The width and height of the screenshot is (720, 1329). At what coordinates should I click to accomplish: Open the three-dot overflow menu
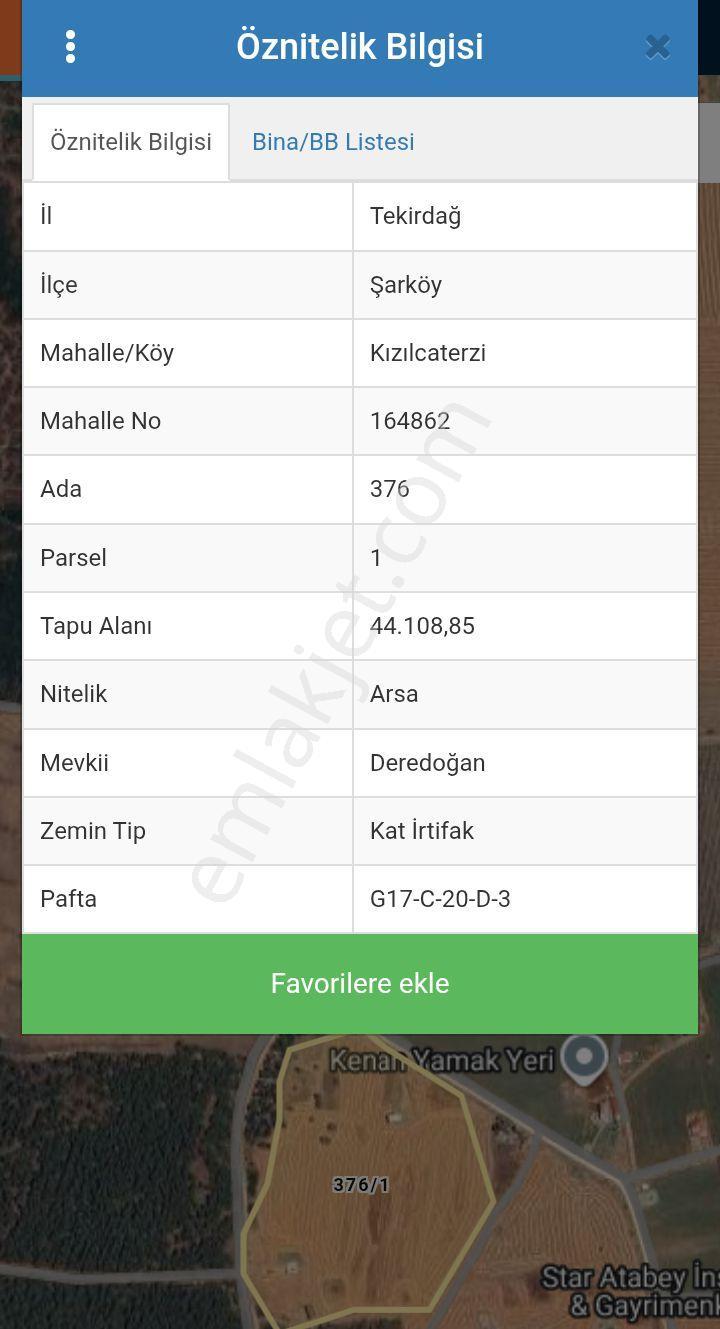70,47
